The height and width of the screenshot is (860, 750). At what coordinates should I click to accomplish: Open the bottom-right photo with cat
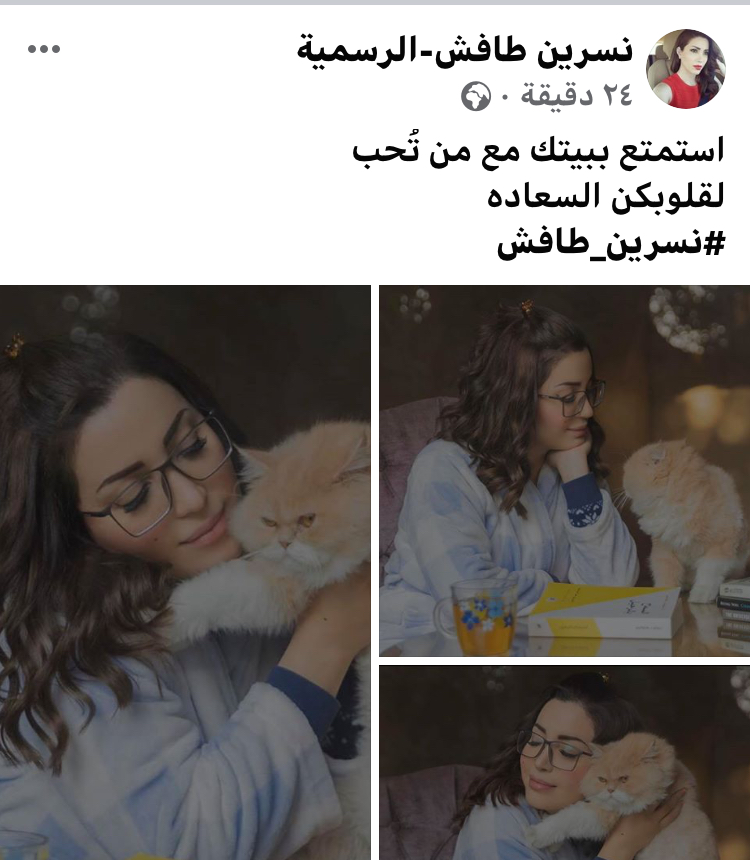coord(564,763)
